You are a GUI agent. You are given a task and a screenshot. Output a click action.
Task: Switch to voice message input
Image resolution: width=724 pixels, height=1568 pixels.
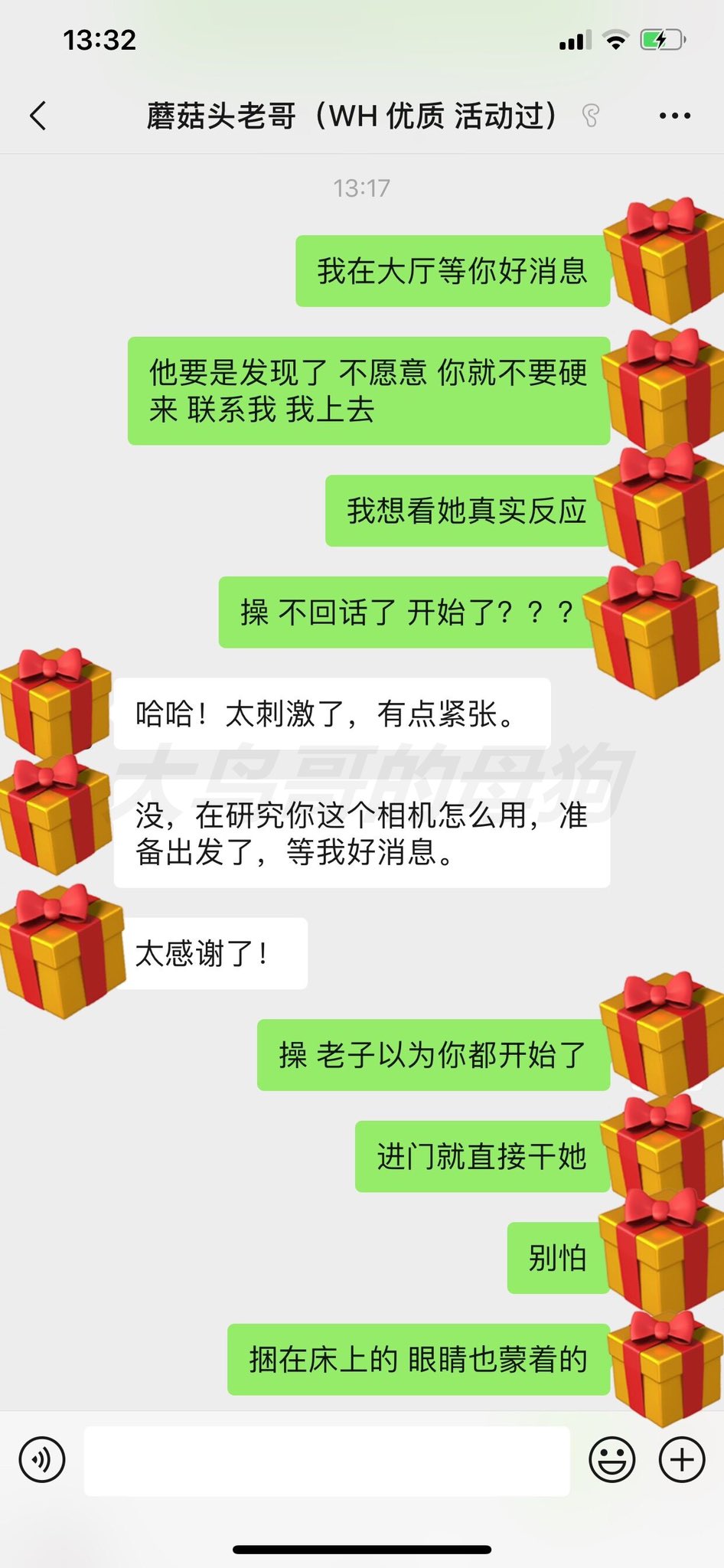42,1460
